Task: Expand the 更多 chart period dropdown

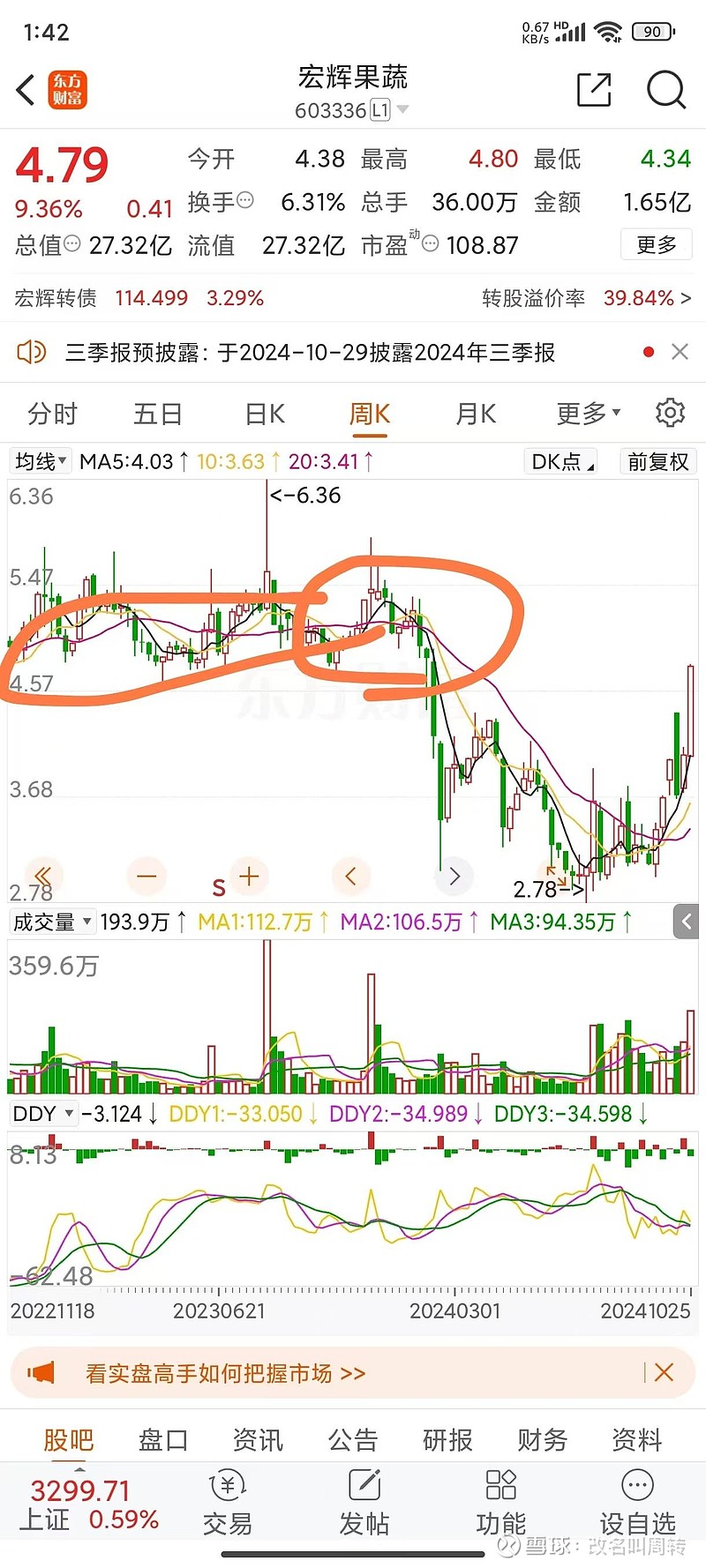Action: point(588,413)
